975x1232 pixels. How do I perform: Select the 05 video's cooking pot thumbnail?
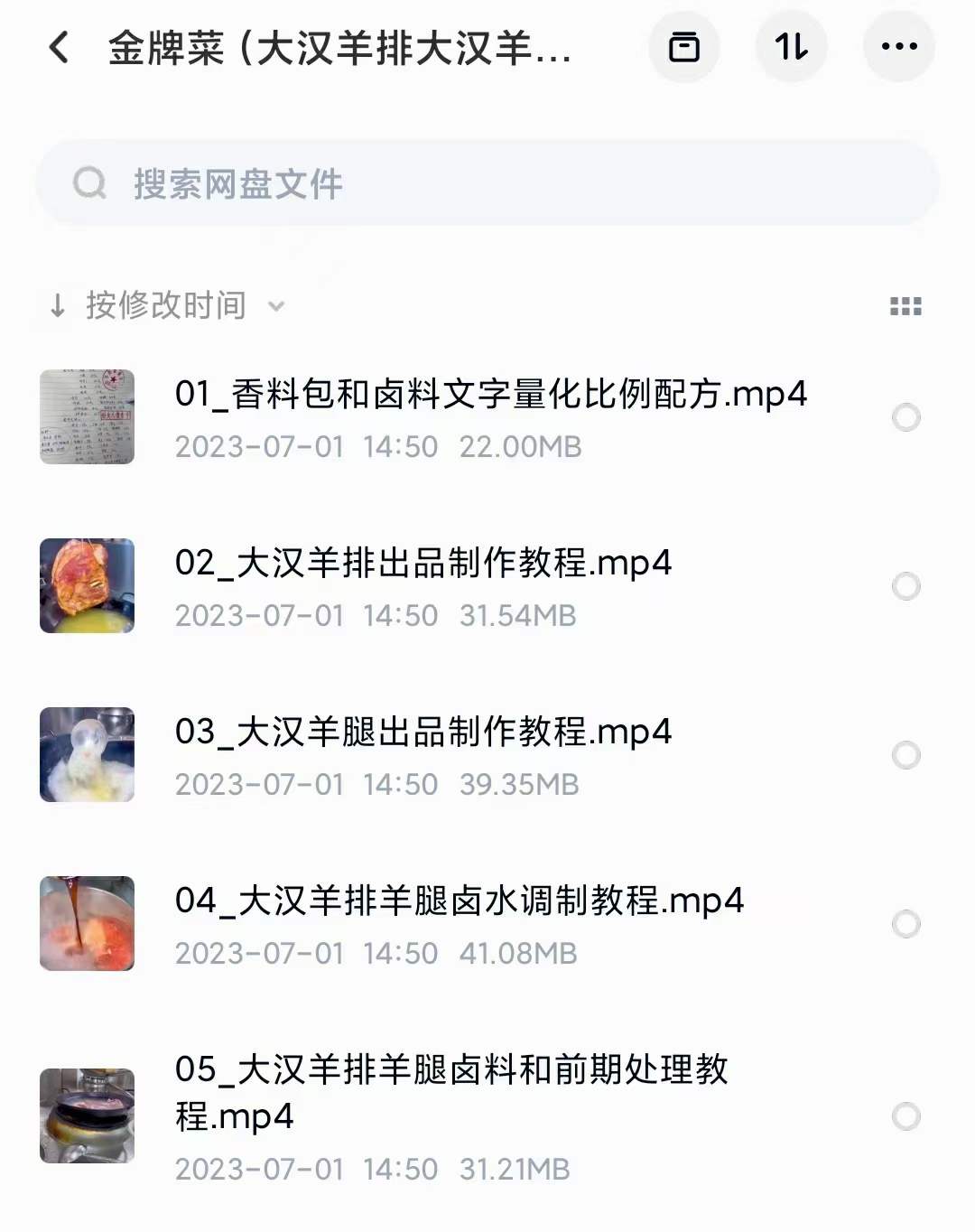86,1115
